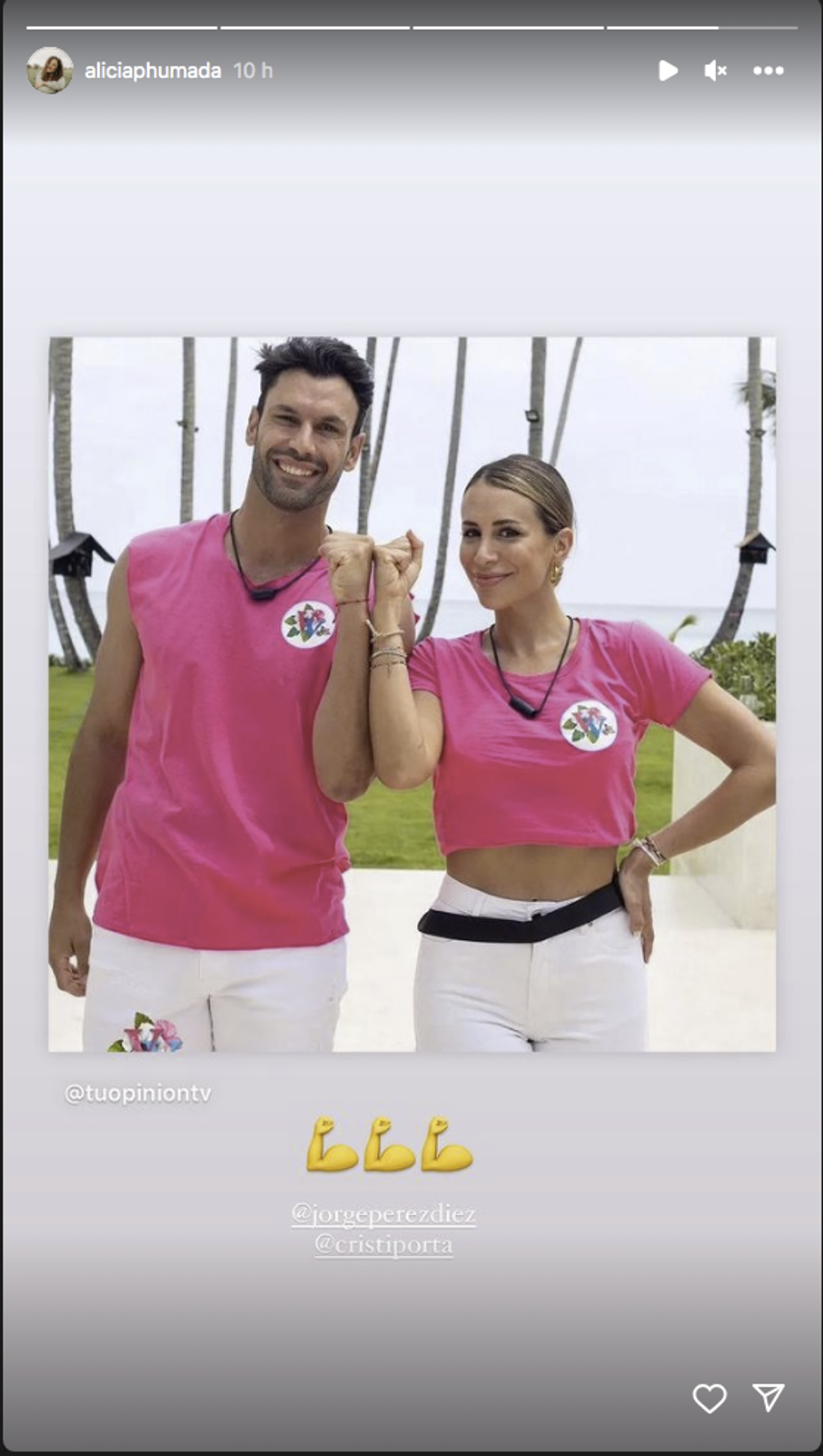
Task: Open aliciaphumada's profile picture
Action: (49, 71)
